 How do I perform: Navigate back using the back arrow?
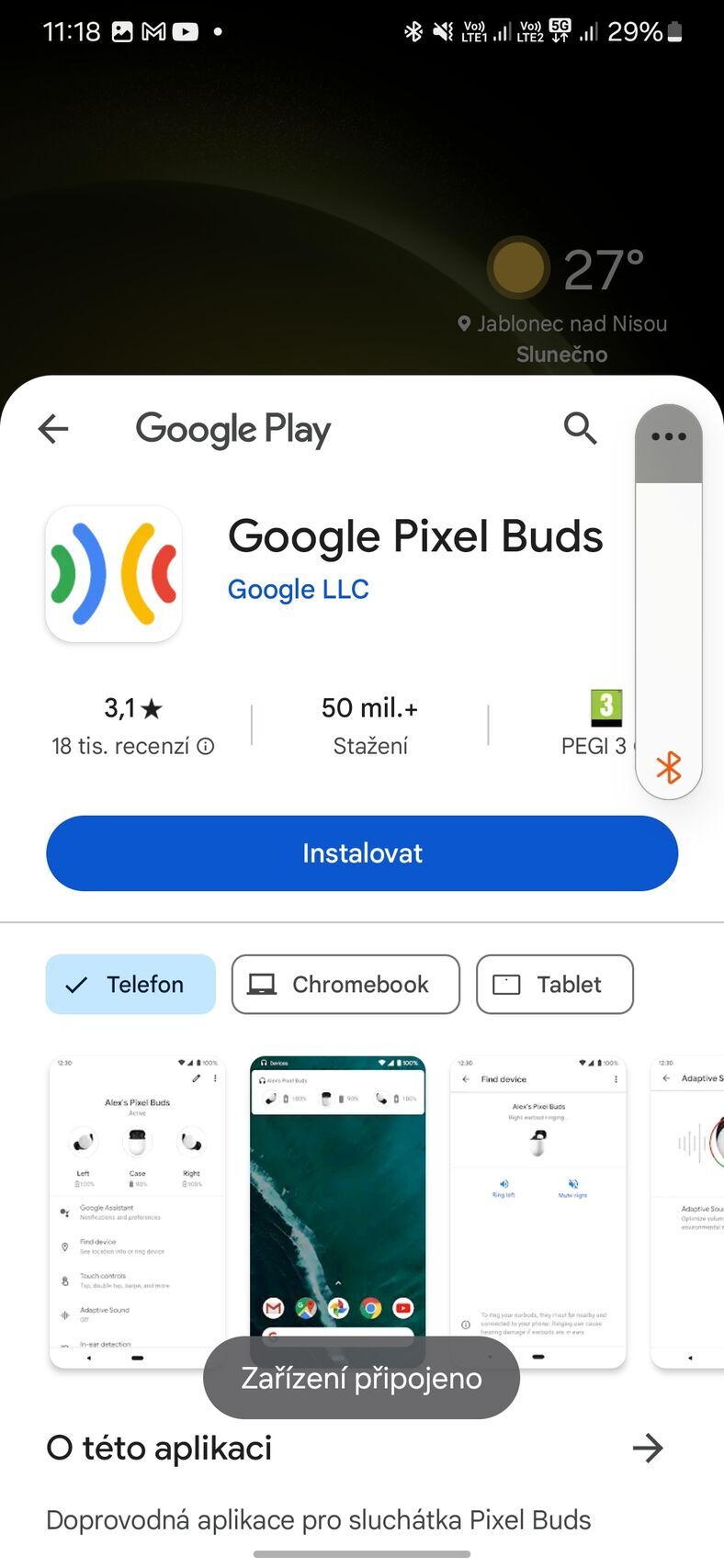[52, 429]
